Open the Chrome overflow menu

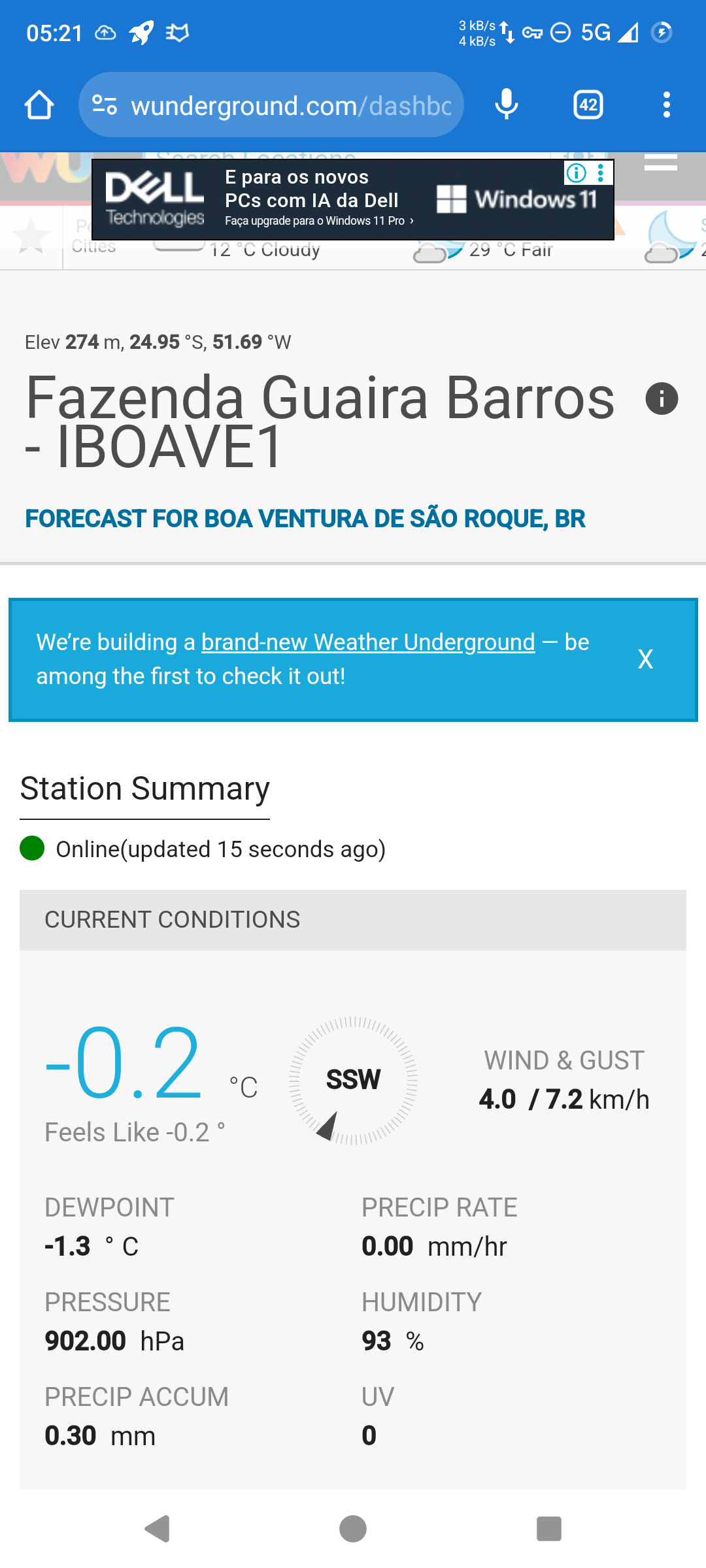pos(666,105)
